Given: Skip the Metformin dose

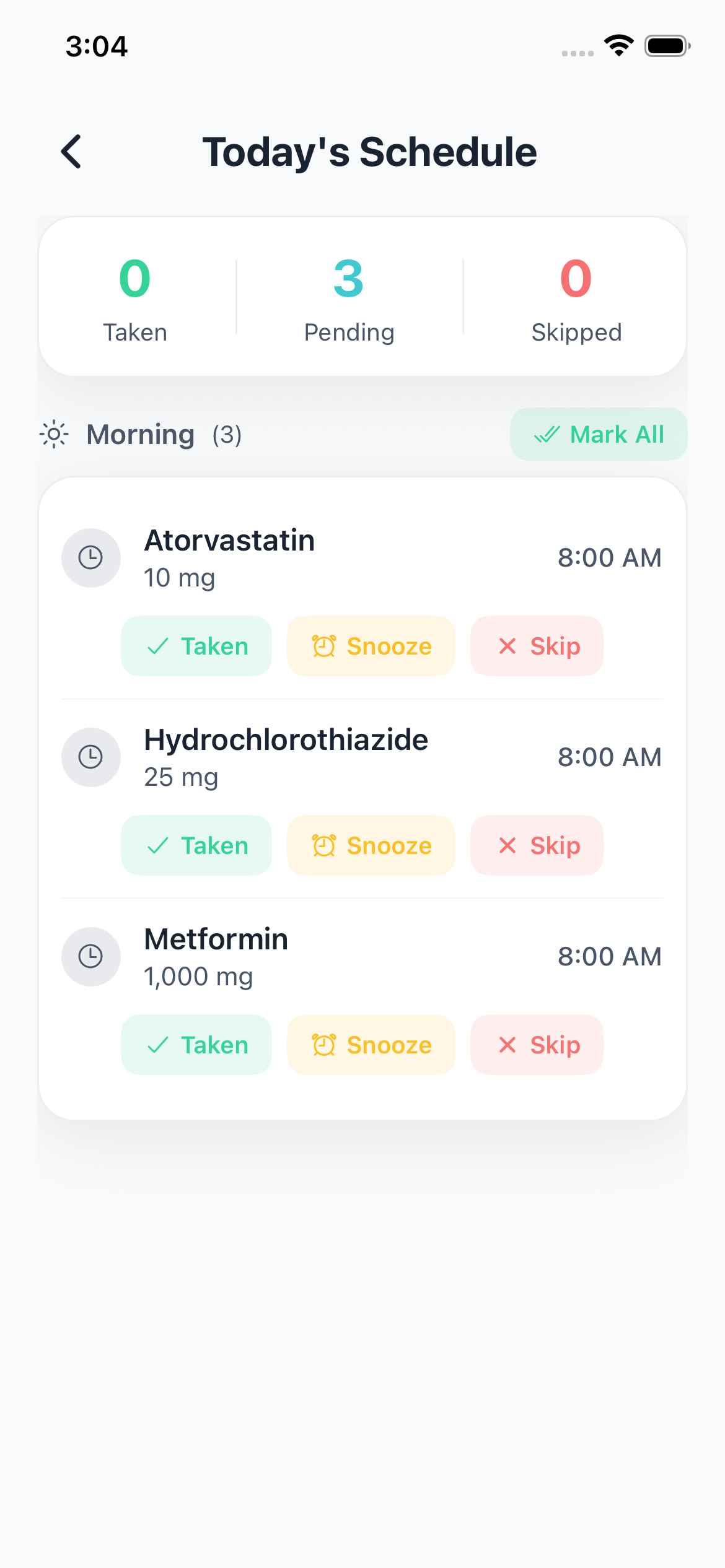Looking at the screenshot, I should pos(537,1044).
